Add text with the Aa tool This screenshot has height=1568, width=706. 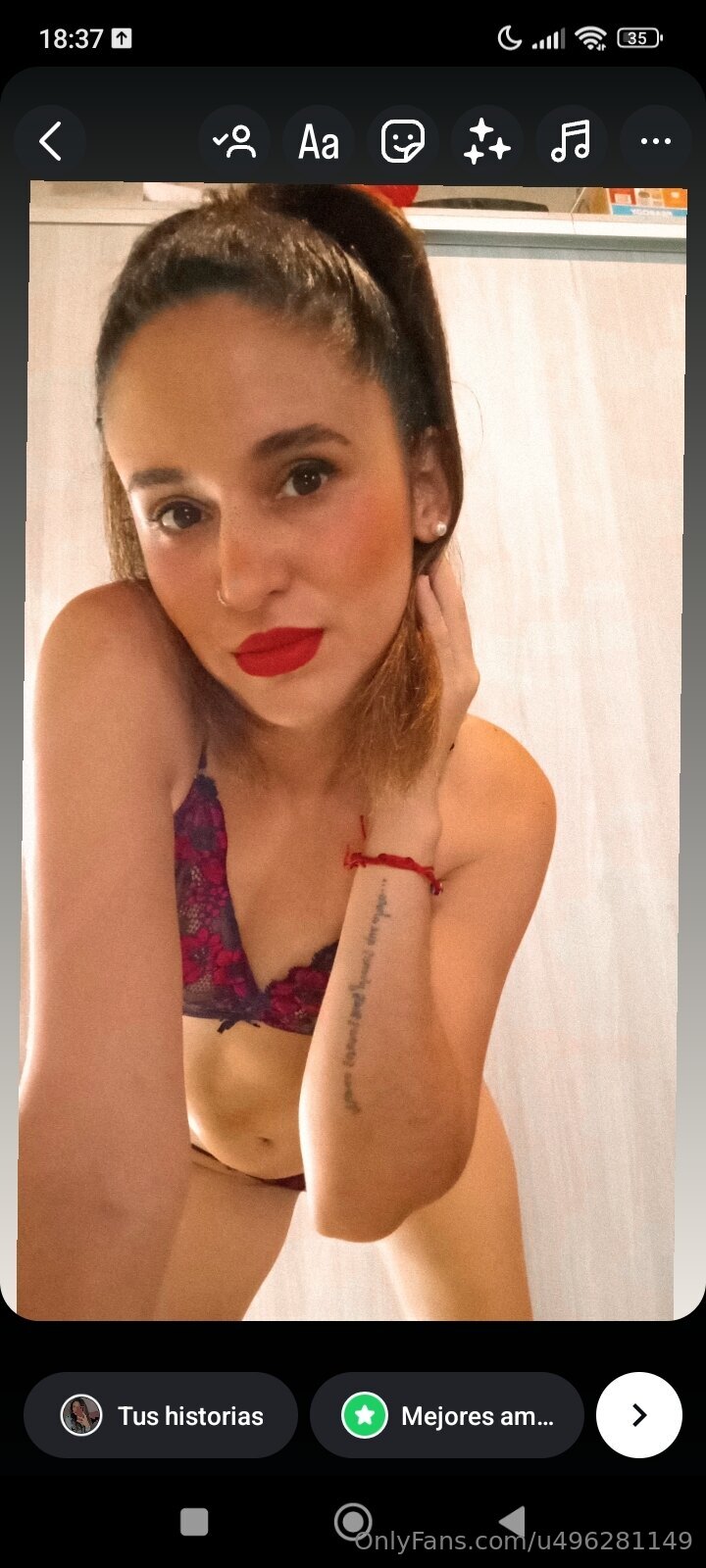tap(319, 143)
